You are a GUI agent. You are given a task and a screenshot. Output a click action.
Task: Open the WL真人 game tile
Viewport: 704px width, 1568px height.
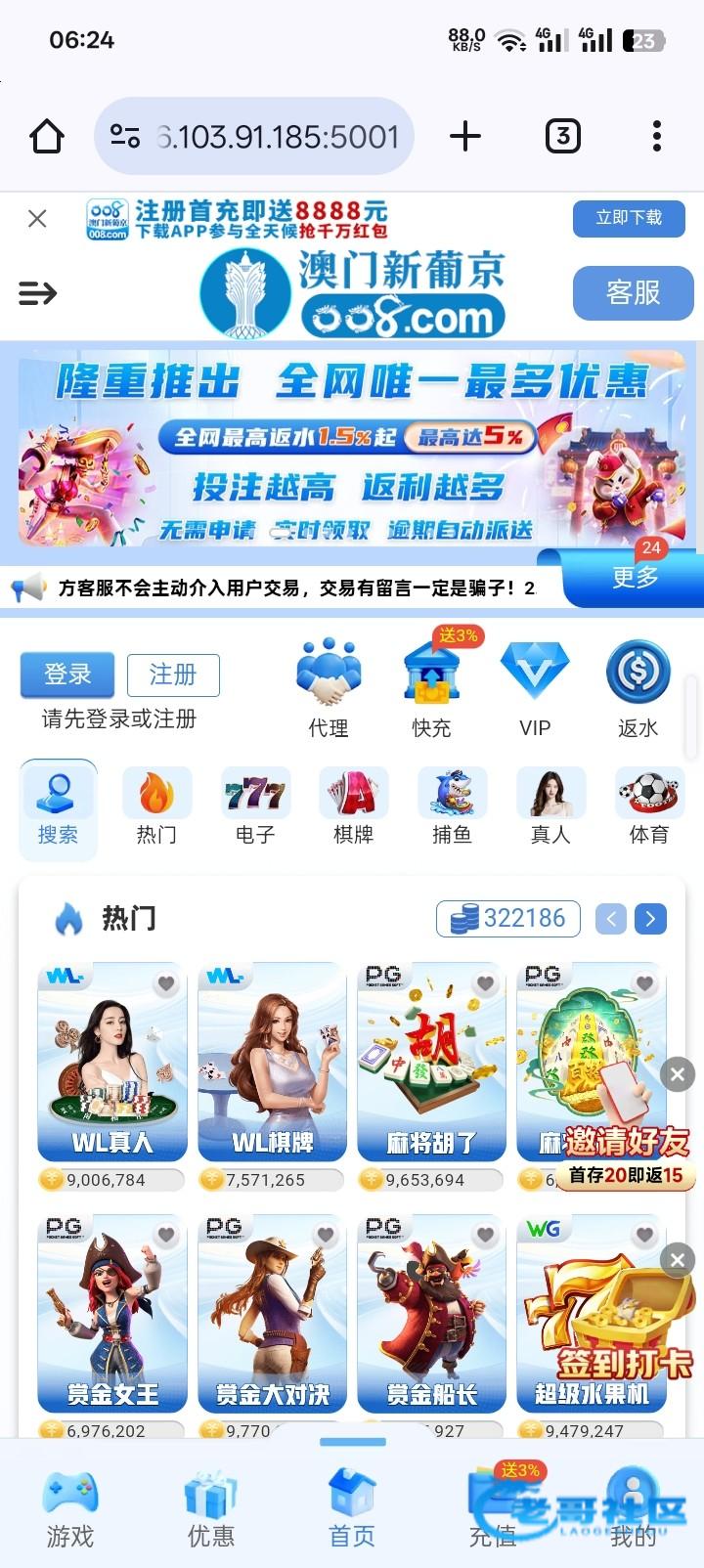(x=112, y=1063)
